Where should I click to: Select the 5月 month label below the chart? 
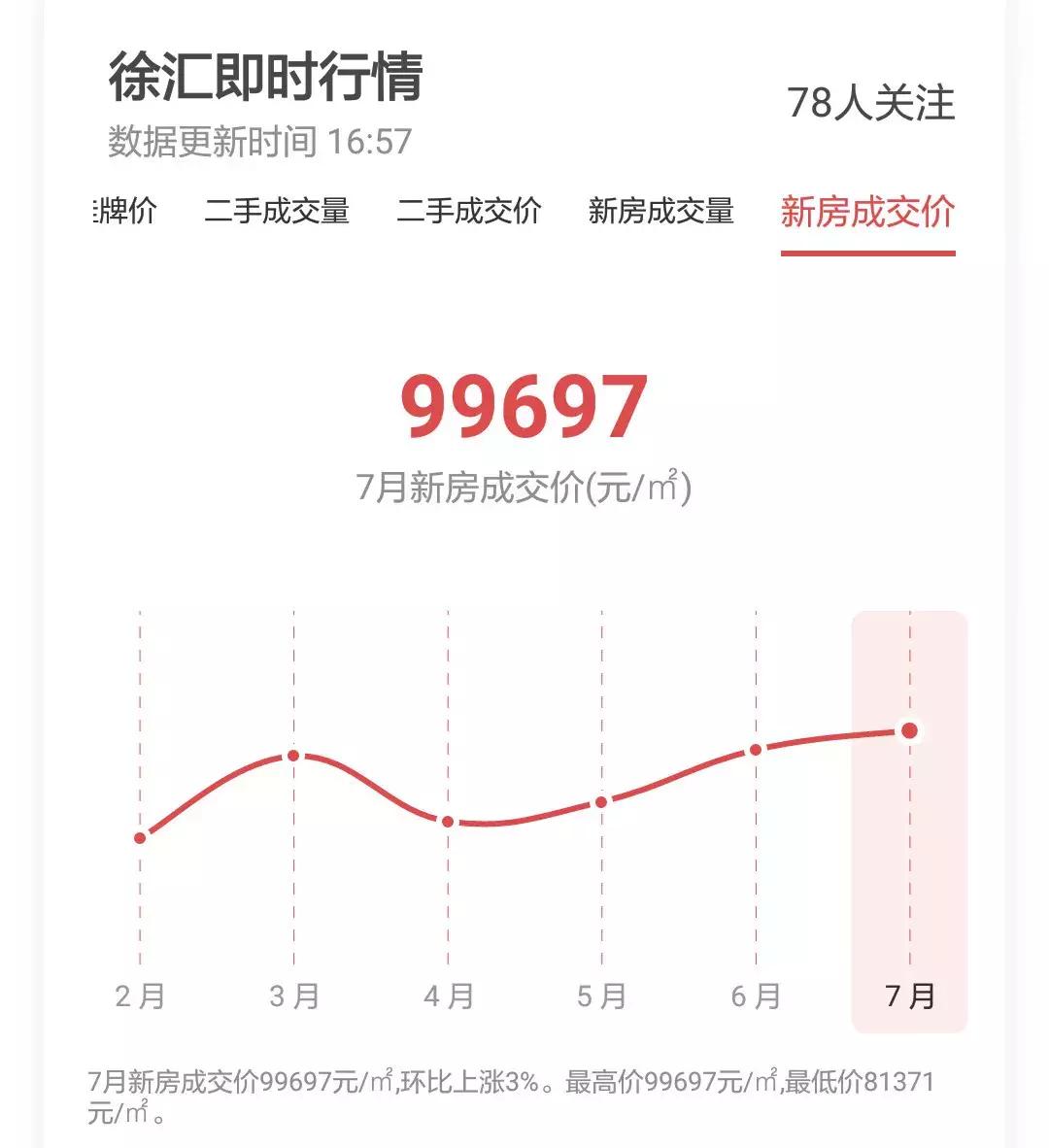(601, 995)
